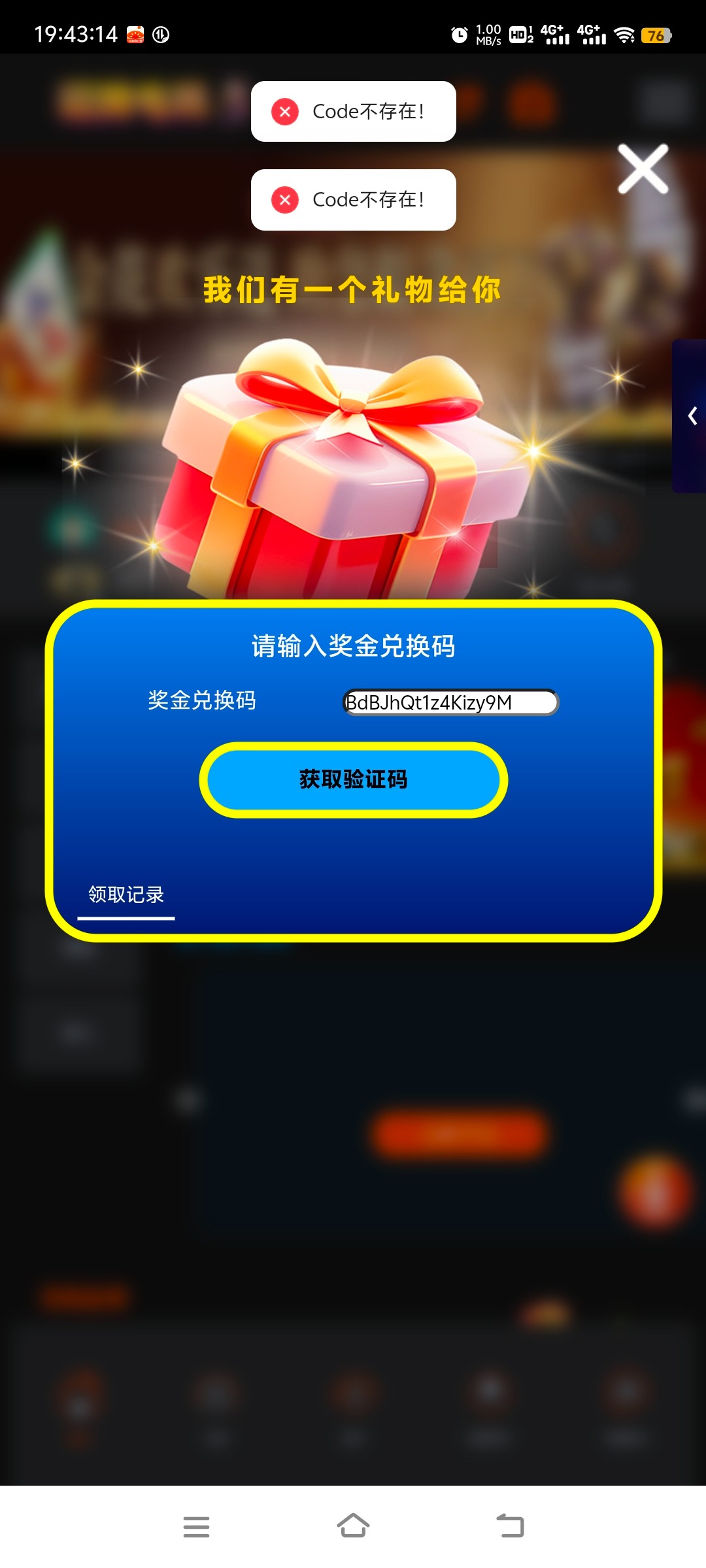This screenshot has width=706, height=1568.
Task: Tap the 获取验证码 button
Action: click(353, 779)
